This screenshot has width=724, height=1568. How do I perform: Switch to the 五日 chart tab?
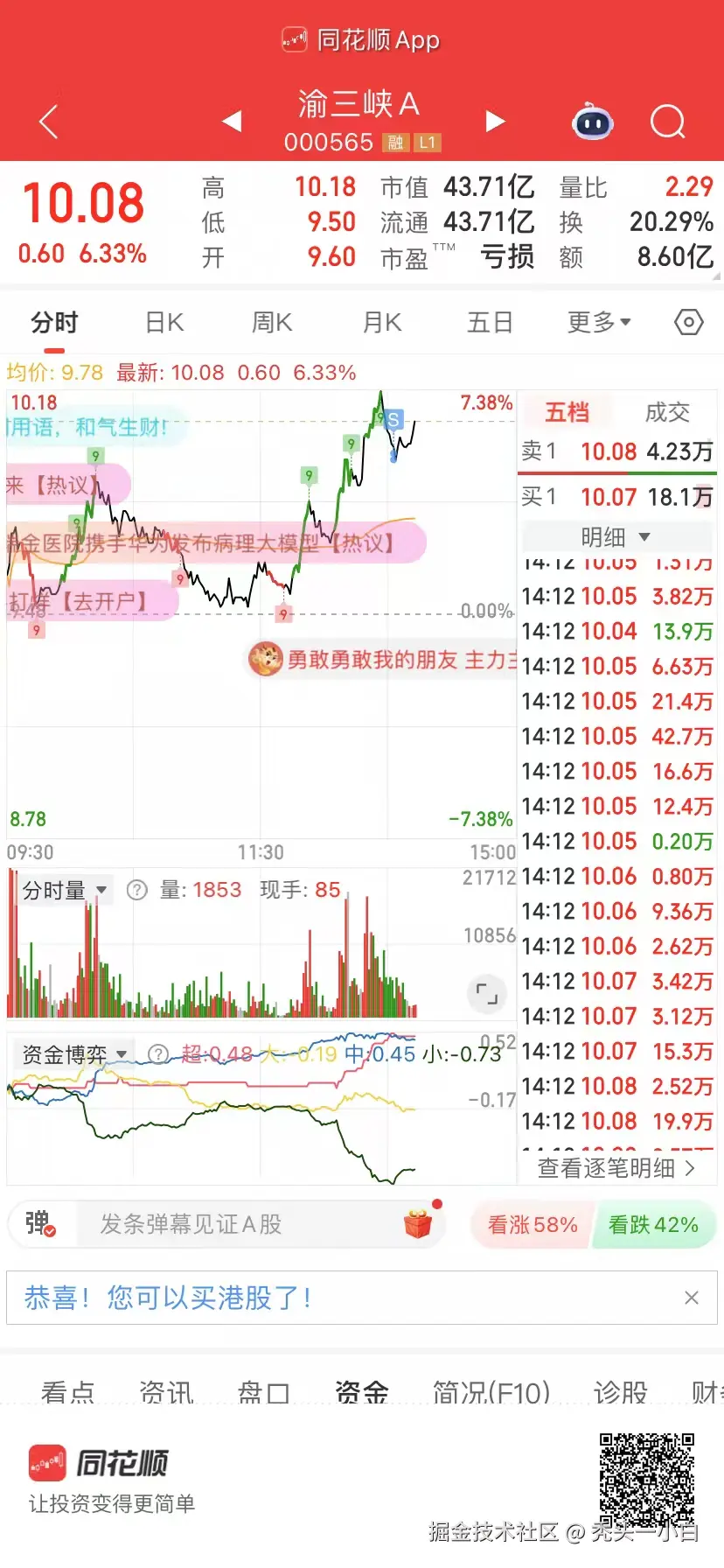490,323
